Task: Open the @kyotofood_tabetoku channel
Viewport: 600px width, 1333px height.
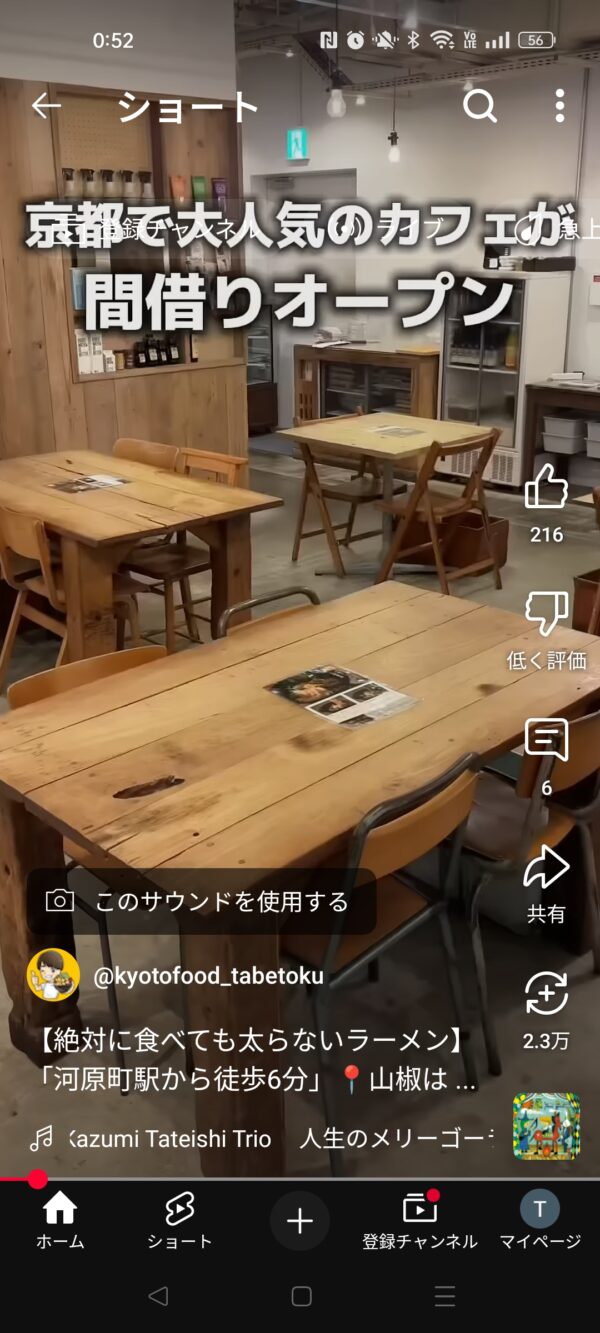Action: 208,976
